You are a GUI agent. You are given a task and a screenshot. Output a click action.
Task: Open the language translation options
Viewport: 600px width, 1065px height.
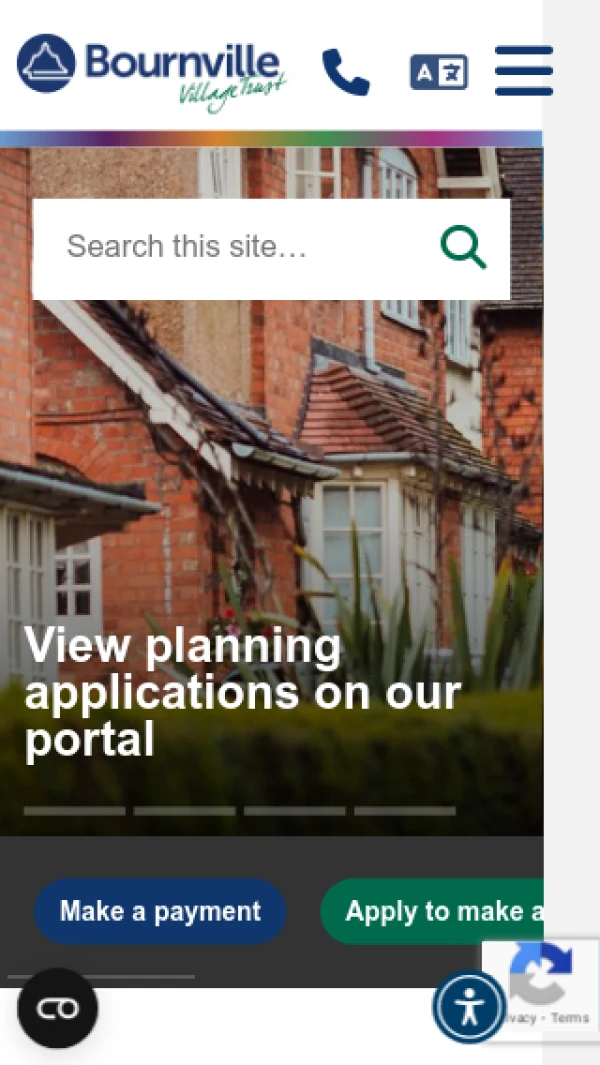click(x=438, y=72)
